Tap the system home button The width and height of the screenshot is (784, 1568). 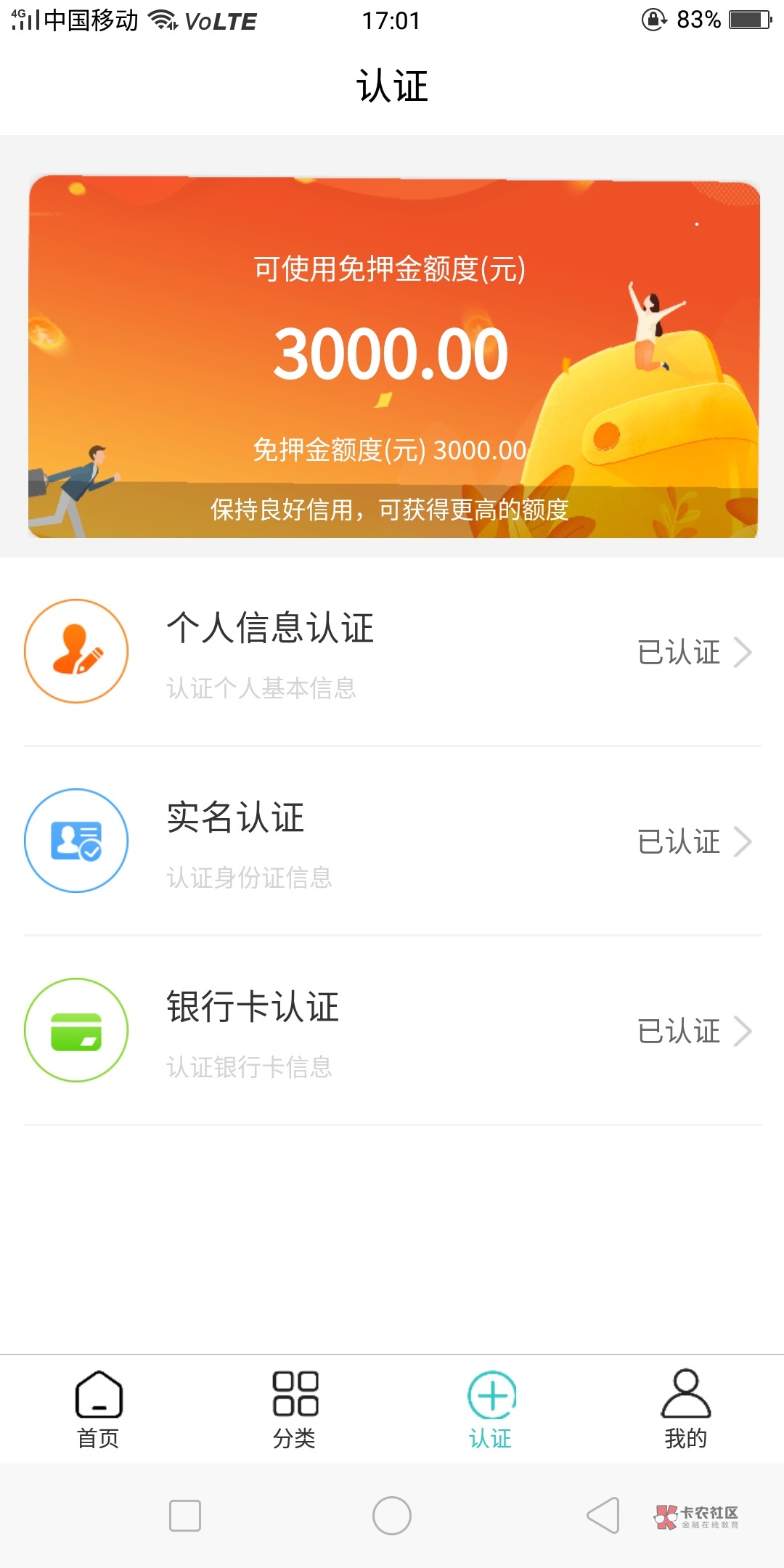392,1516
